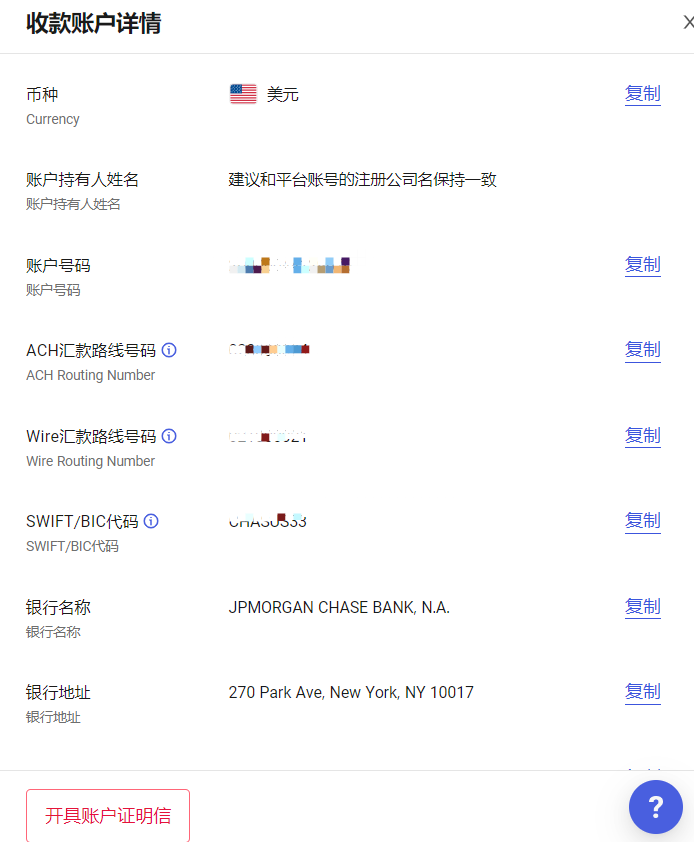The width and height of the screenshot is (694, 842).
Task: Copy the Wire routing number
Action: (642, 436)
